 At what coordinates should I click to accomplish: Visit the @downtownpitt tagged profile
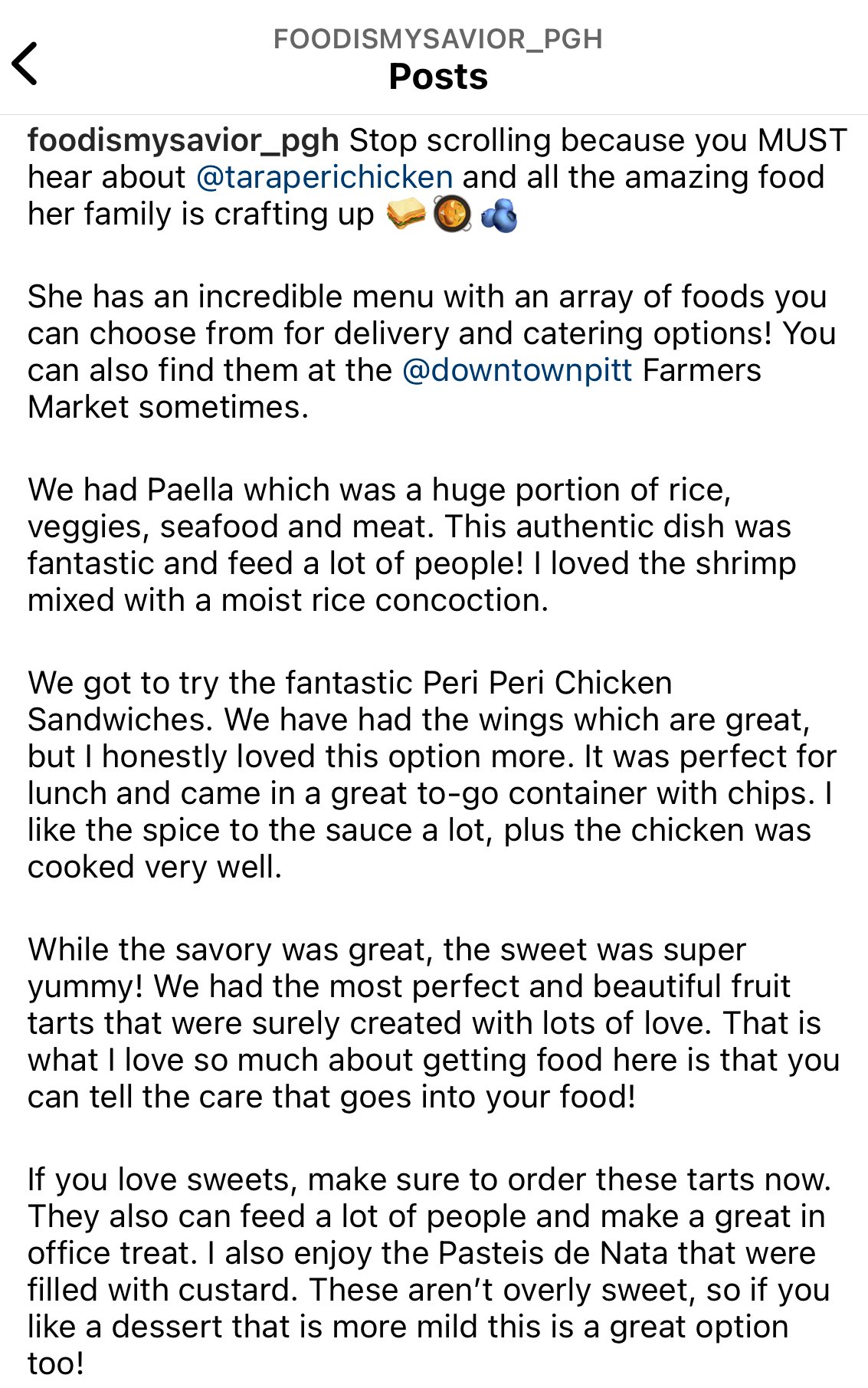[x=517, y=371]
